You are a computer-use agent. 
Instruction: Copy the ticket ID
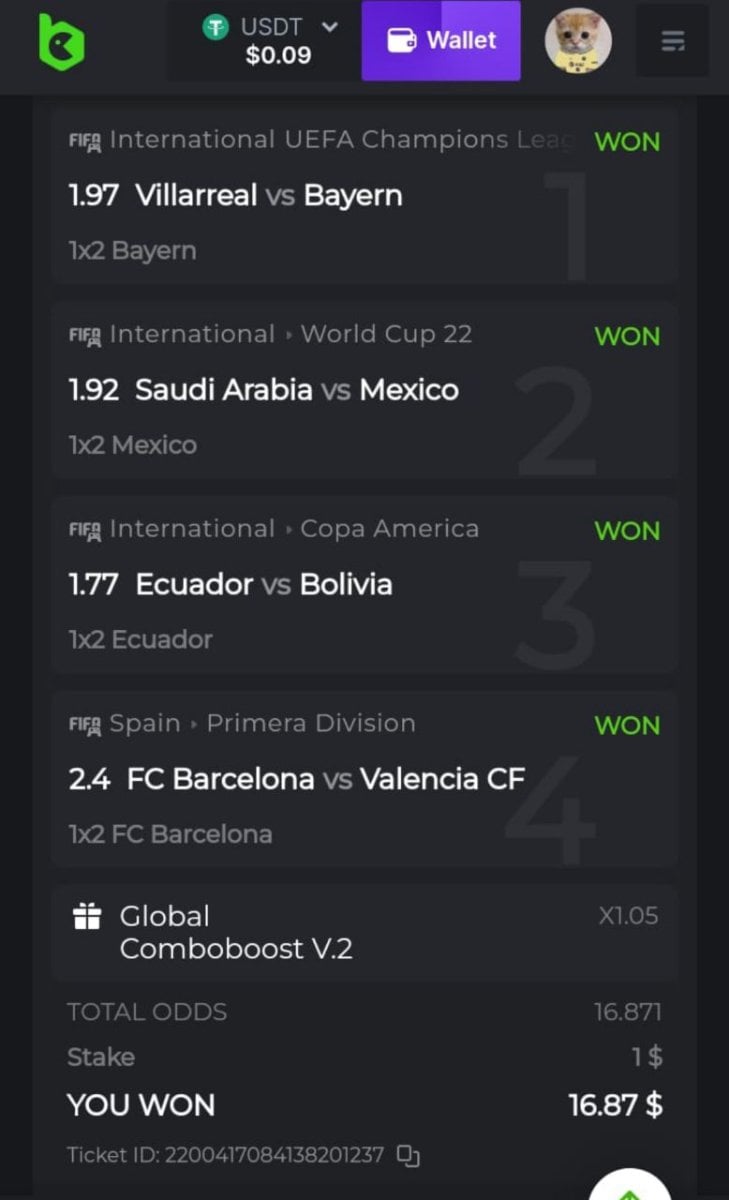(408, 1155)
